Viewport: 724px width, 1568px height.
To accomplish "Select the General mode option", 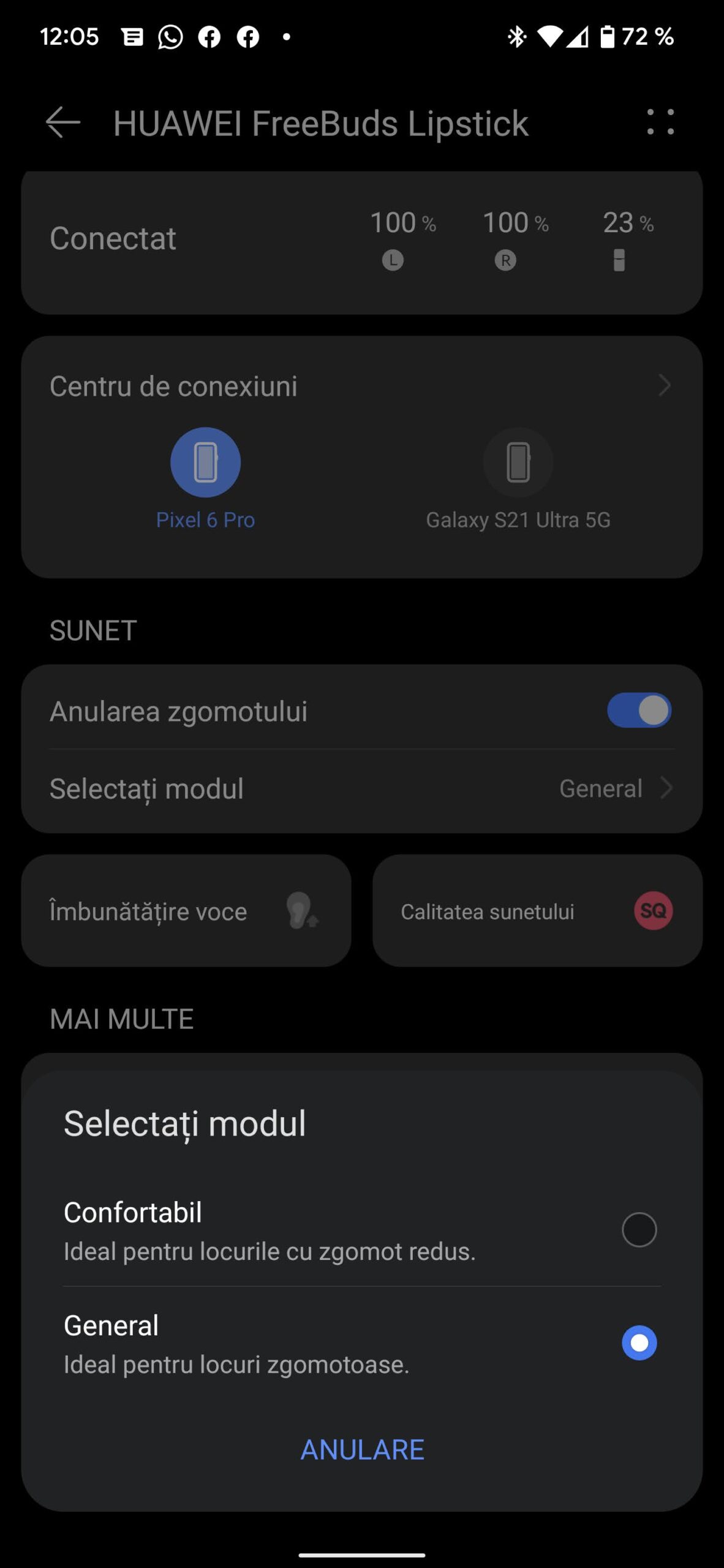I will click(639, 1343).
